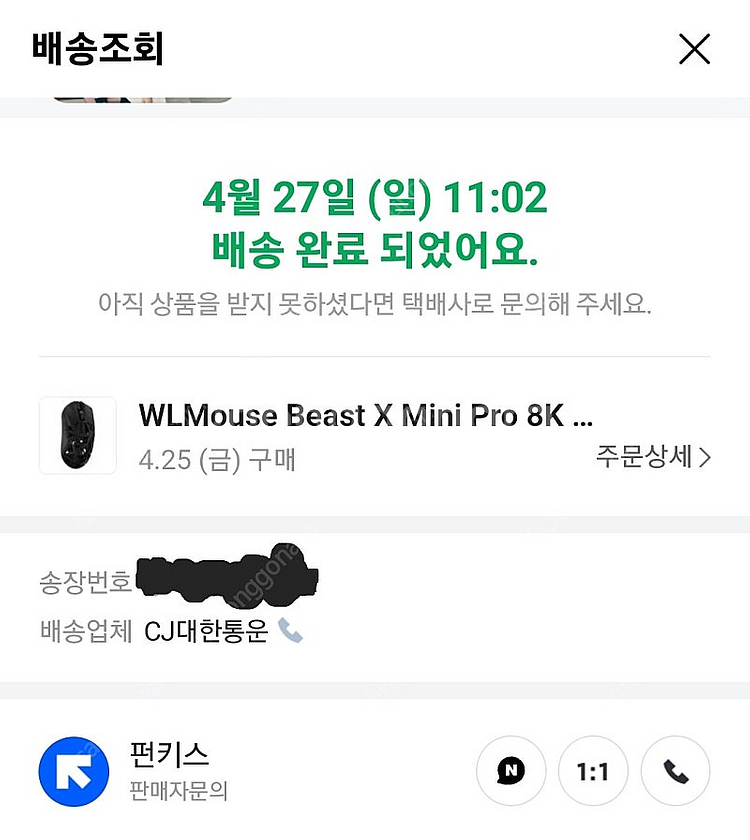This screenshot has height=840, width=750.
Task: Call CJ대한통운 via the phone icon
Action: coord(289,631)
